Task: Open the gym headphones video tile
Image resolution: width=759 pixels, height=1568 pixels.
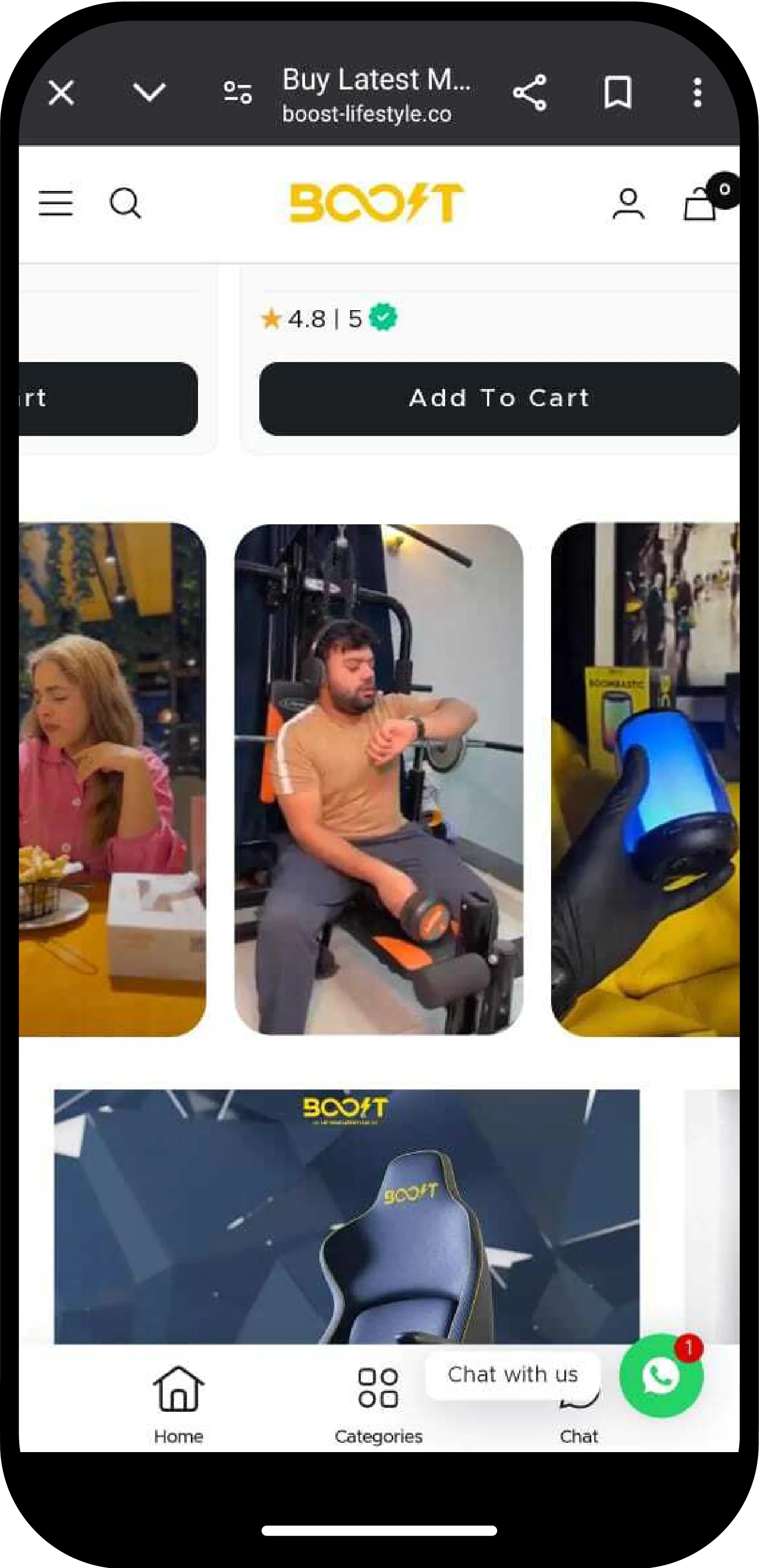Action: (379, 779)
